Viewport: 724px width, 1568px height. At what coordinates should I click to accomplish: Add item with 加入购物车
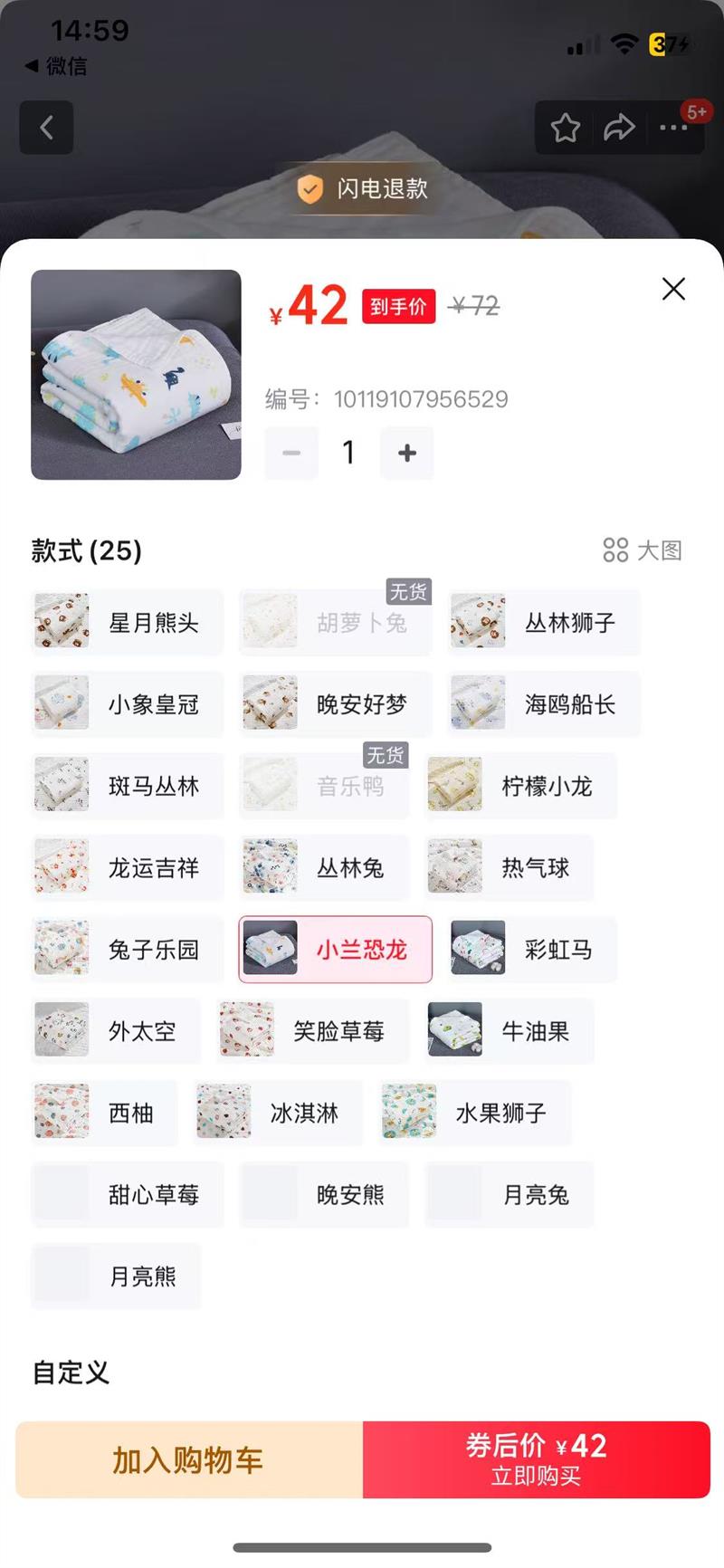(x=189, y=1459)
